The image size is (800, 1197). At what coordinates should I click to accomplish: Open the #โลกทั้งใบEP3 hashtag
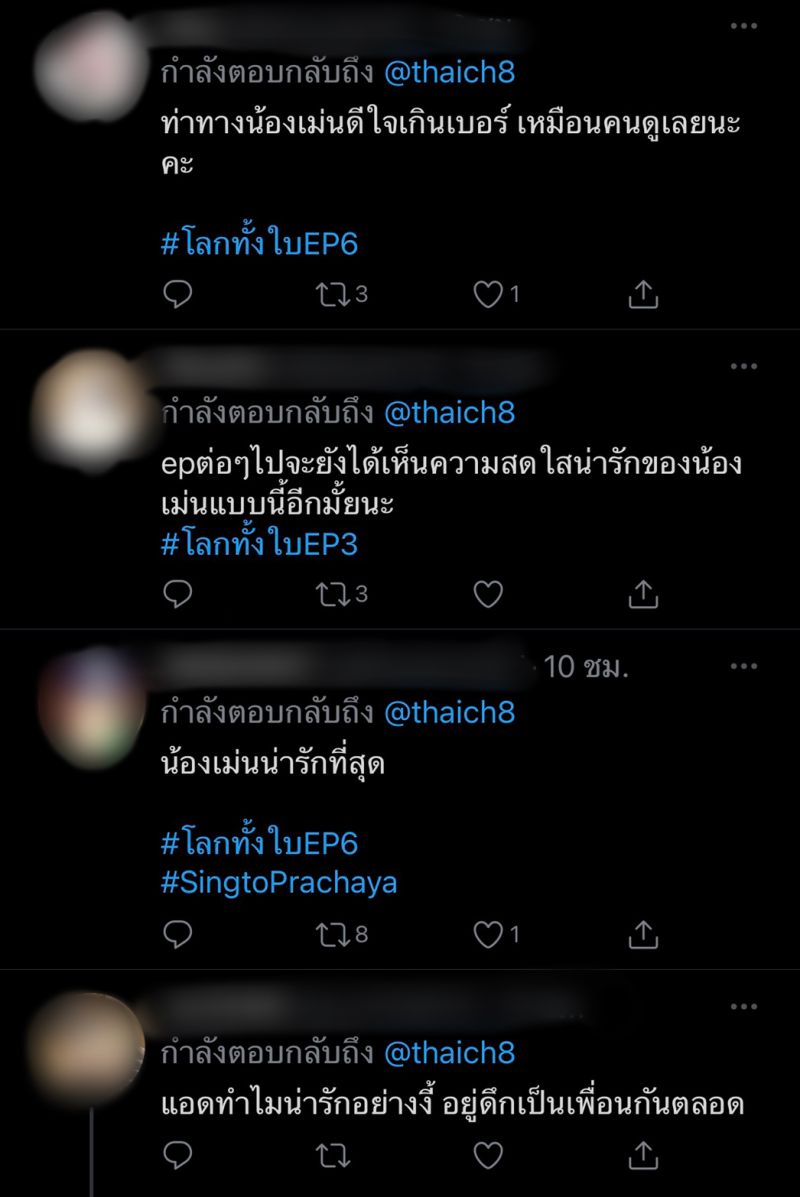tap(259, 545)
